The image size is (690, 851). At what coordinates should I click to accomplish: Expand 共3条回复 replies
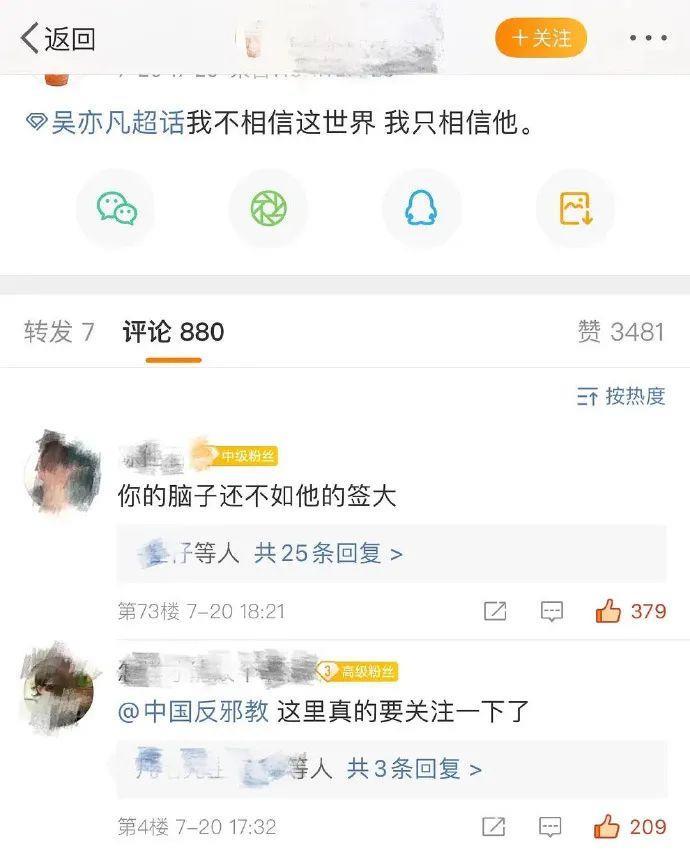pyautogui.click(x=414, y=768)
